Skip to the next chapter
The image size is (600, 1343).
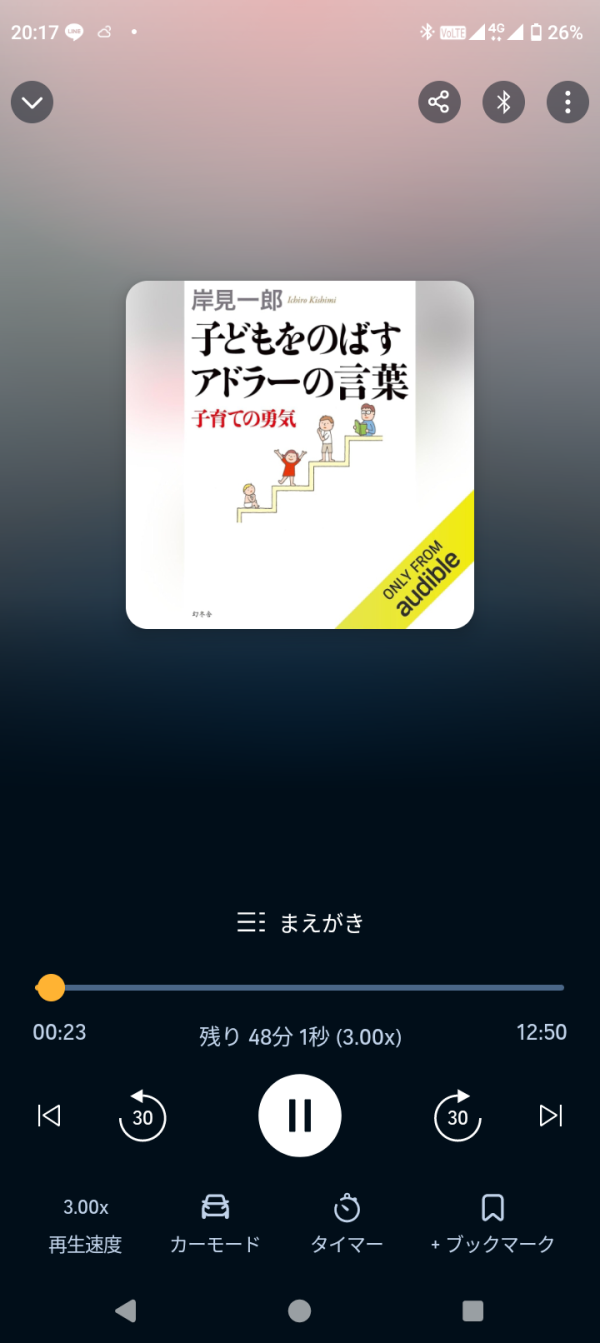[x=550, y=1115]
